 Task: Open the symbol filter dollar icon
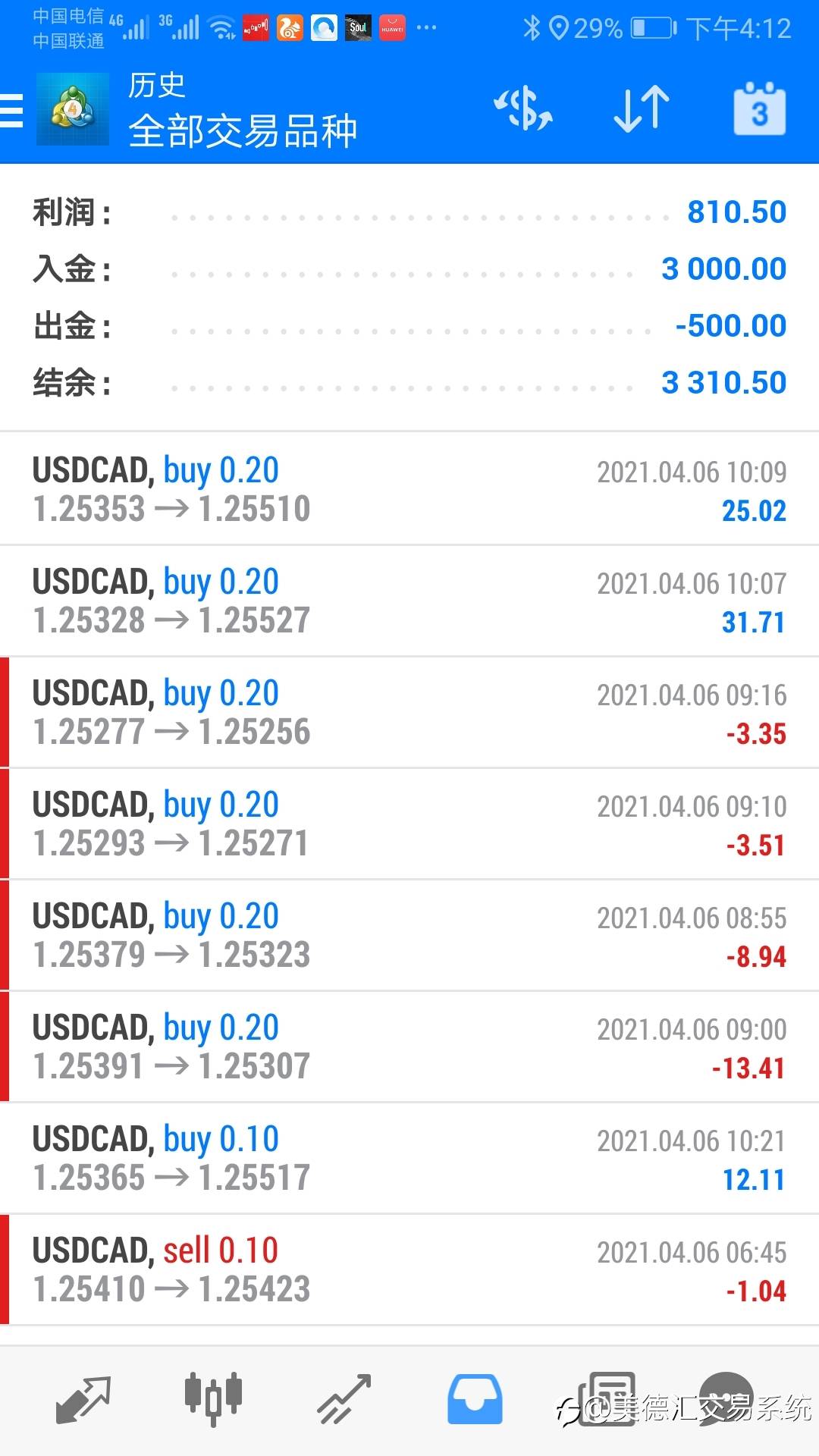pyautogui.click(x=523, y=109)
